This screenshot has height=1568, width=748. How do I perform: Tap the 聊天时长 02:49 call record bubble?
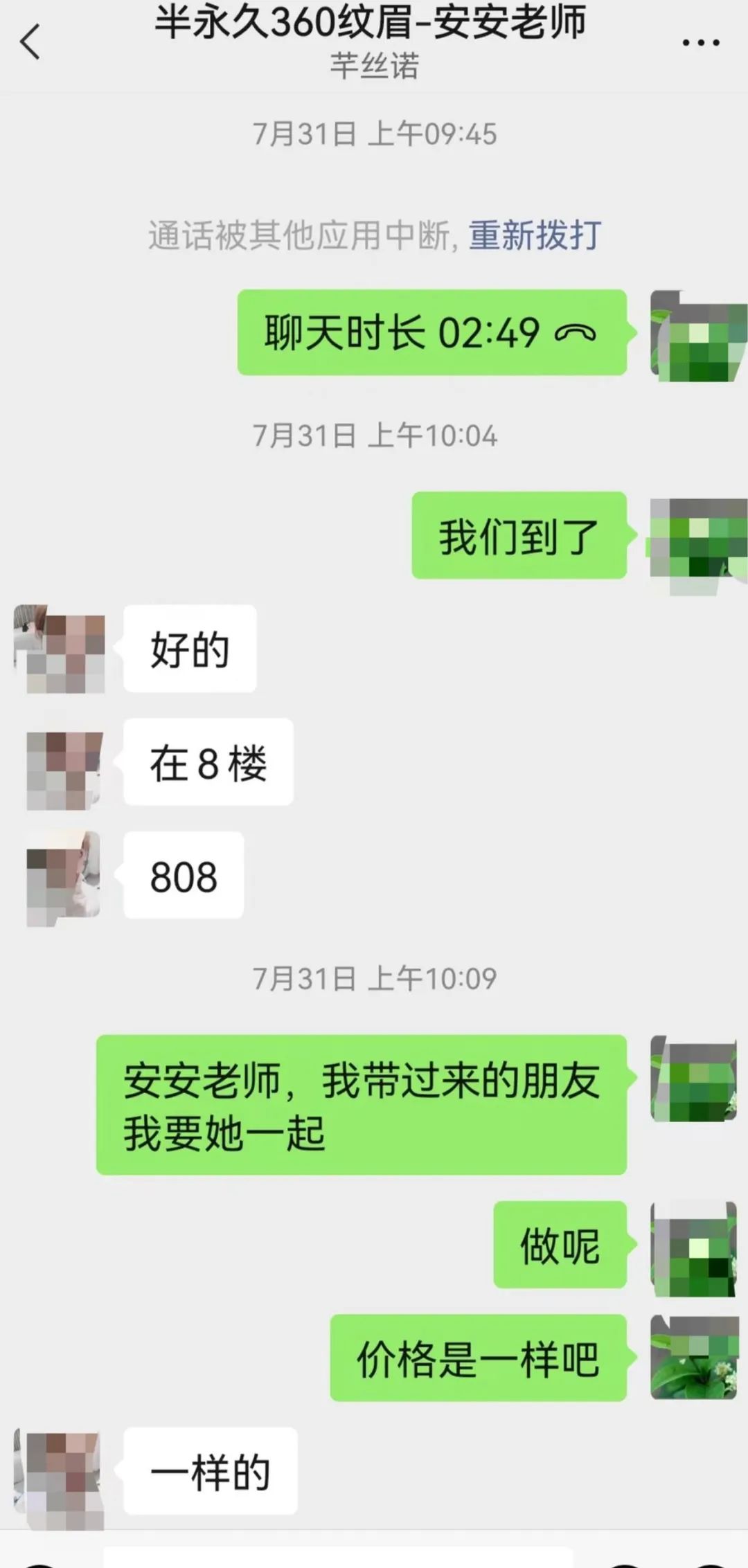[431, 333]
